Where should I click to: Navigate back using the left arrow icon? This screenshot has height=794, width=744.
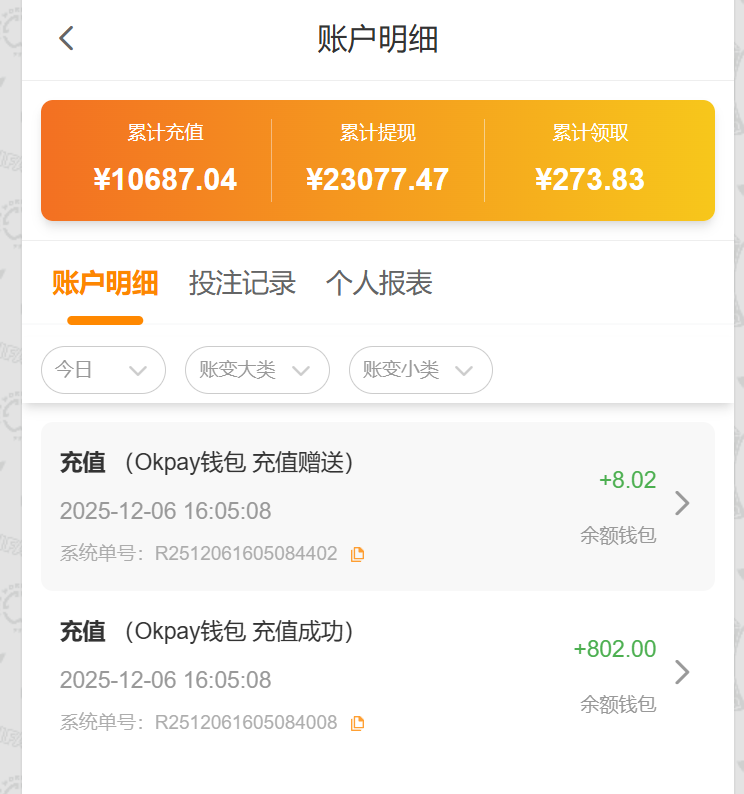[x=66, y=37]
